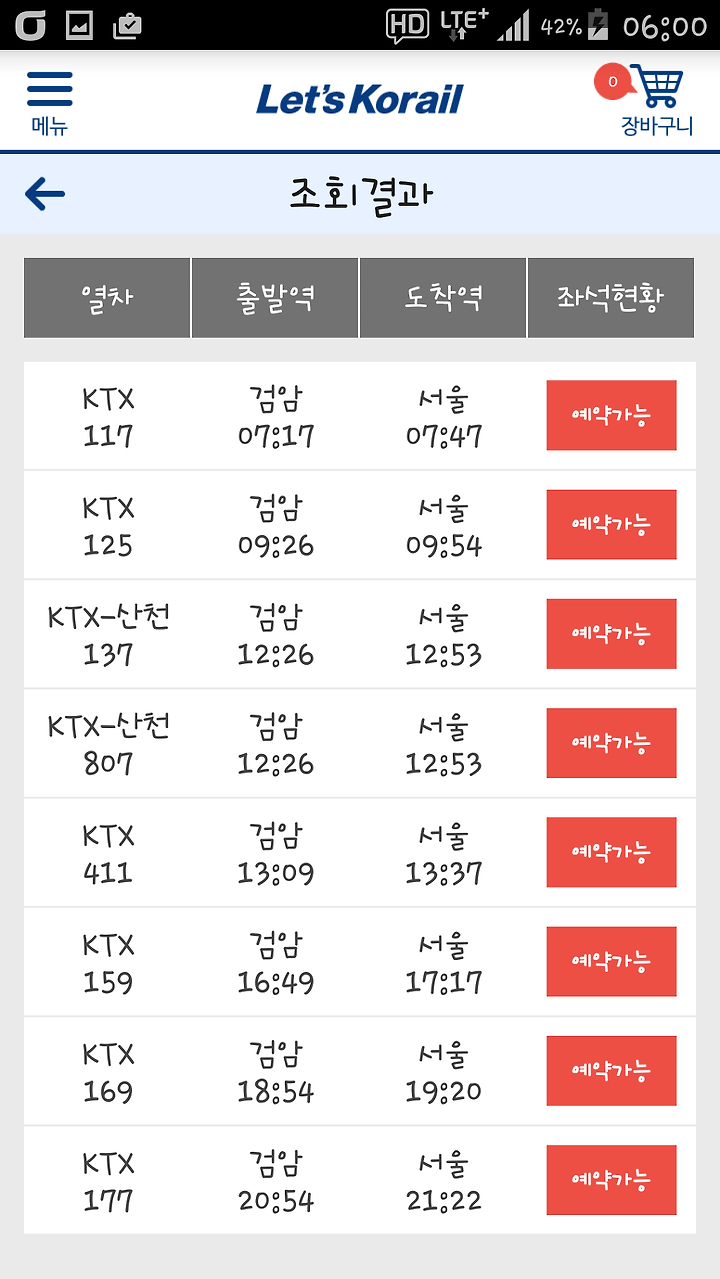The image size is (720, 1279).
Task: Select 예약가능 for KTX 125
Action: pyautogui.click(x=611, y=524)
